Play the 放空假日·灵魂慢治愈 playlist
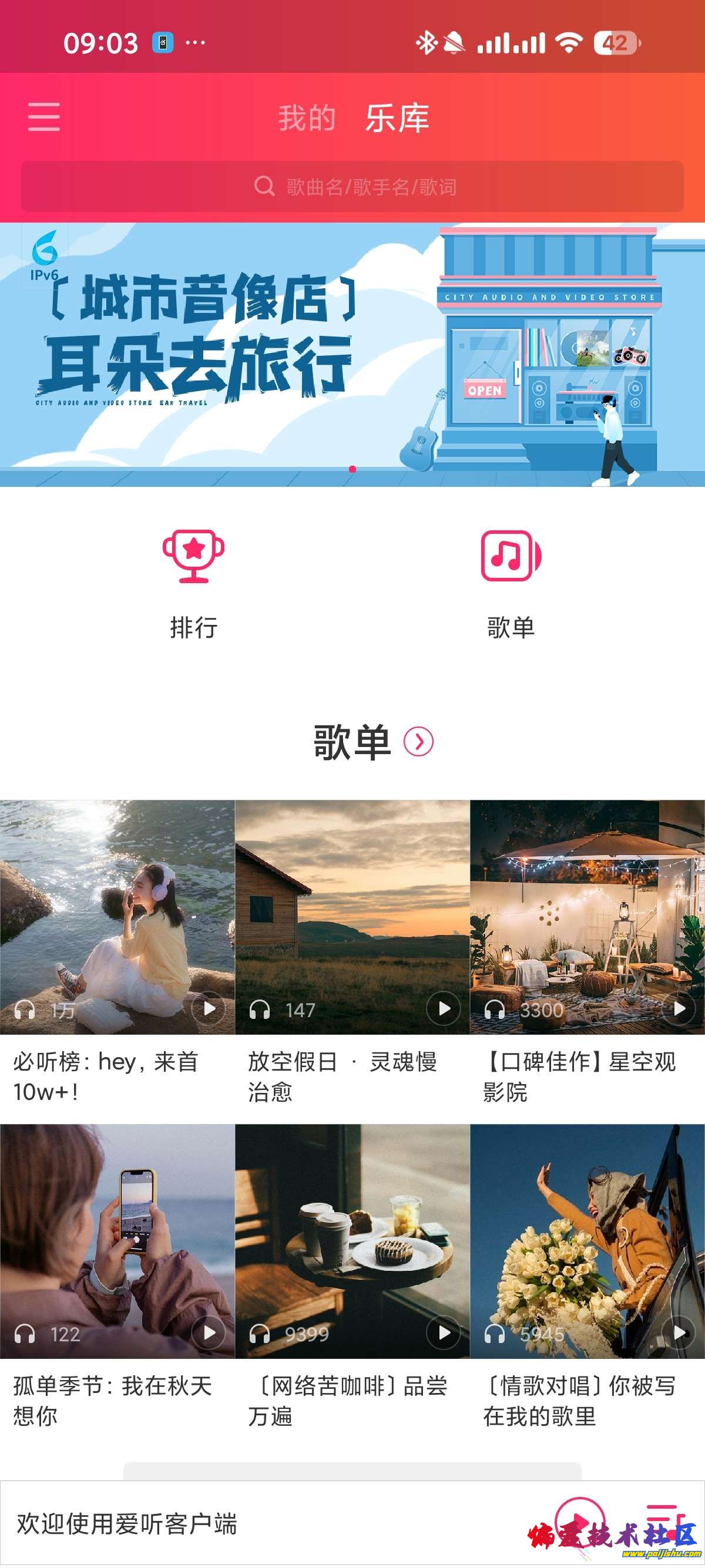The height and width of the screenshot is (1568, 705). pos(444,1008)
